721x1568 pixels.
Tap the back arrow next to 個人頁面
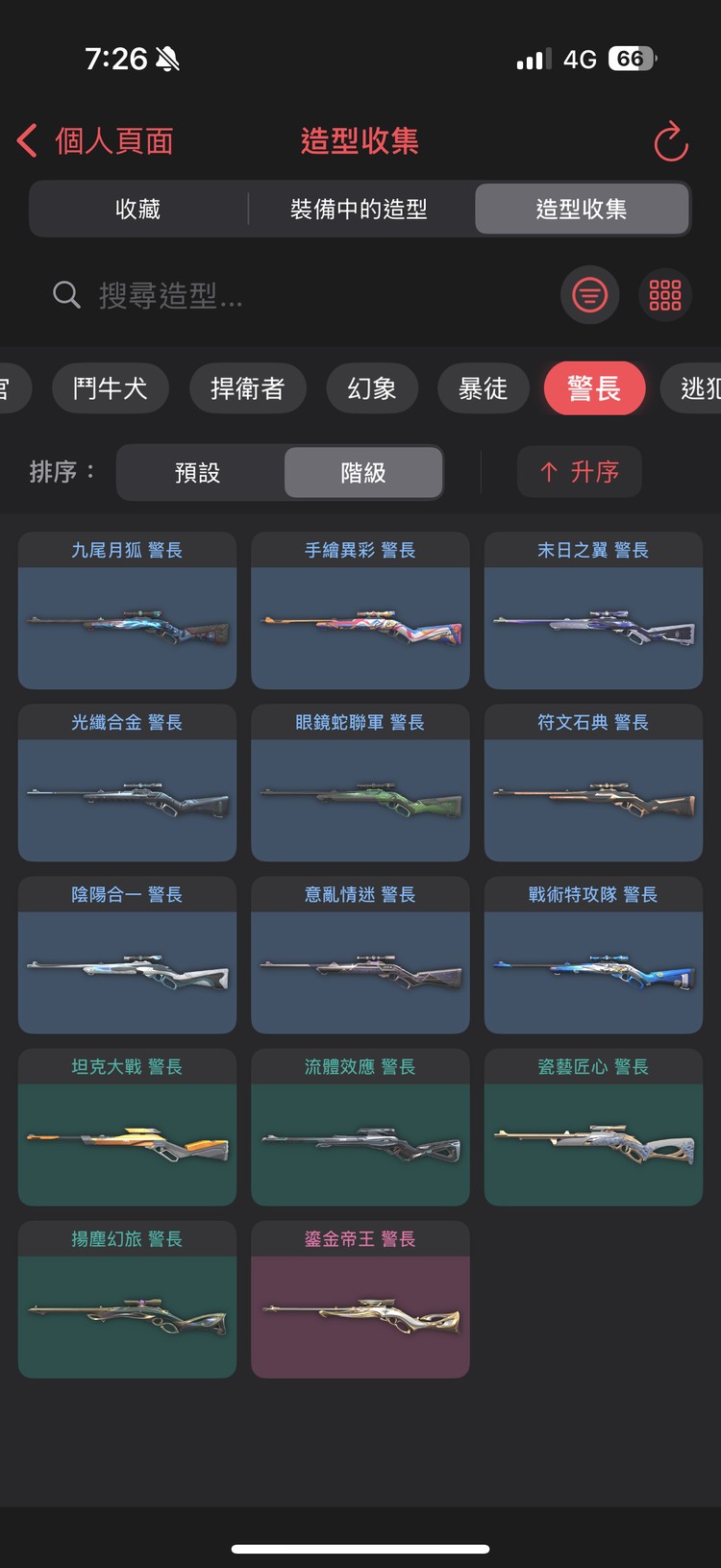click(x=26, y=140)
